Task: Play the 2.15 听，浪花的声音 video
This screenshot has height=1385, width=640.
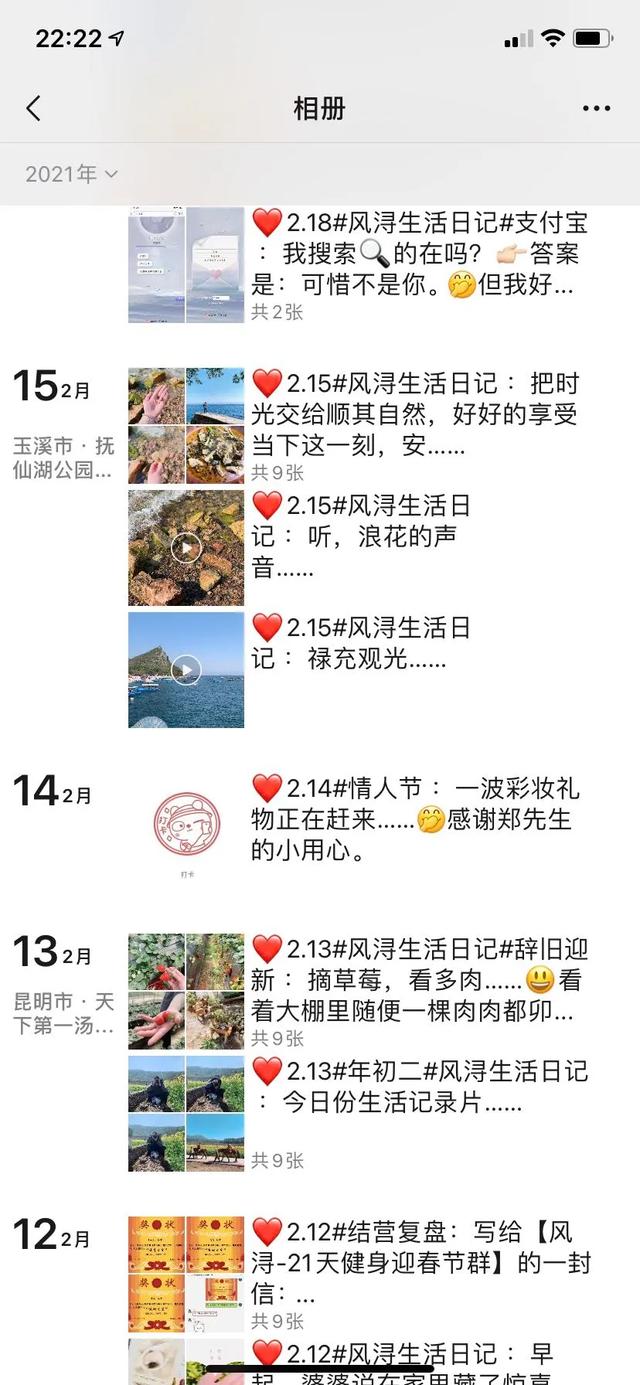Action: 186,547
